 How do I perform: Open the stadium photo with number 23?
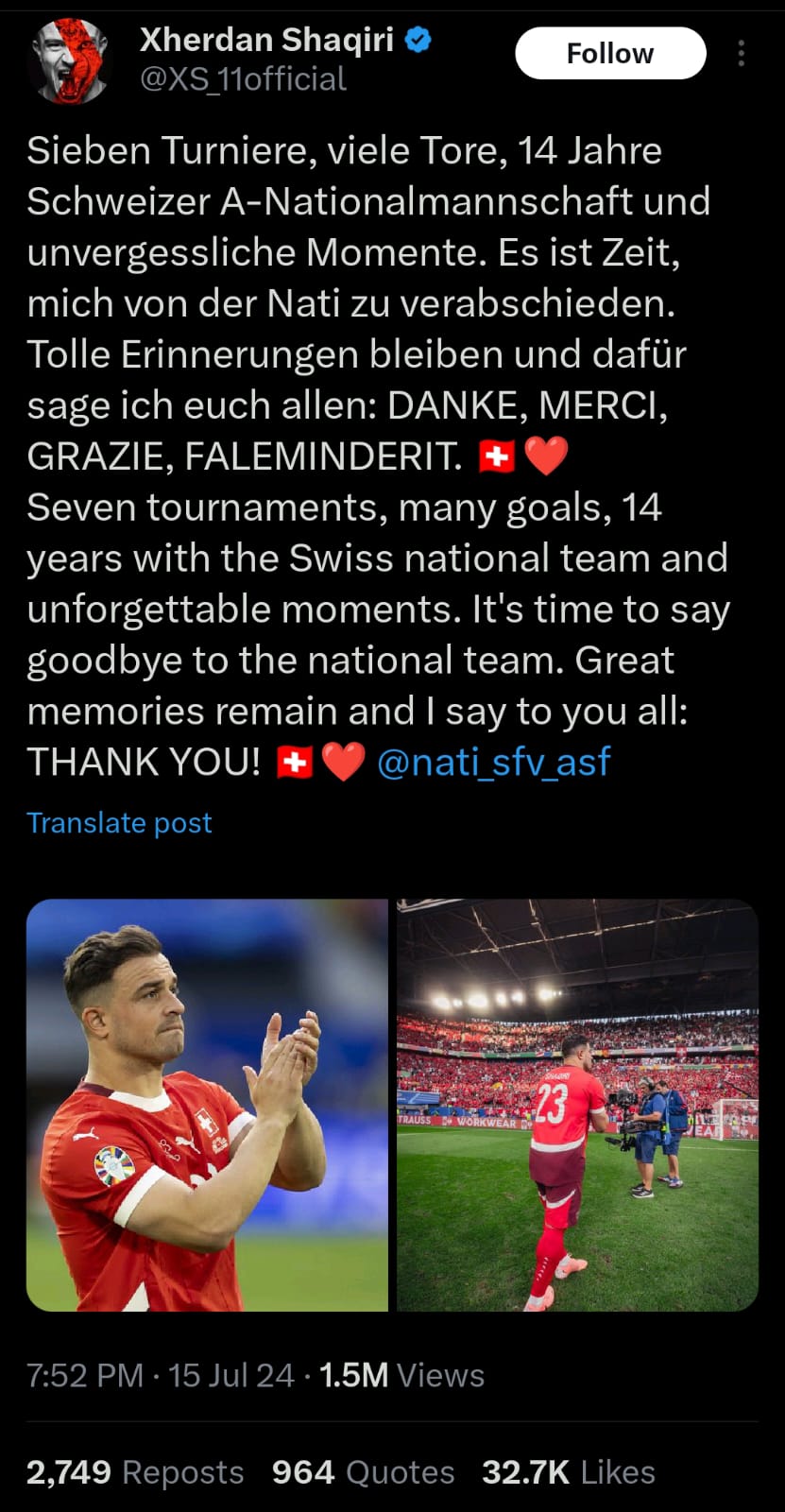pyautogui.click(x=577, y=1105)
